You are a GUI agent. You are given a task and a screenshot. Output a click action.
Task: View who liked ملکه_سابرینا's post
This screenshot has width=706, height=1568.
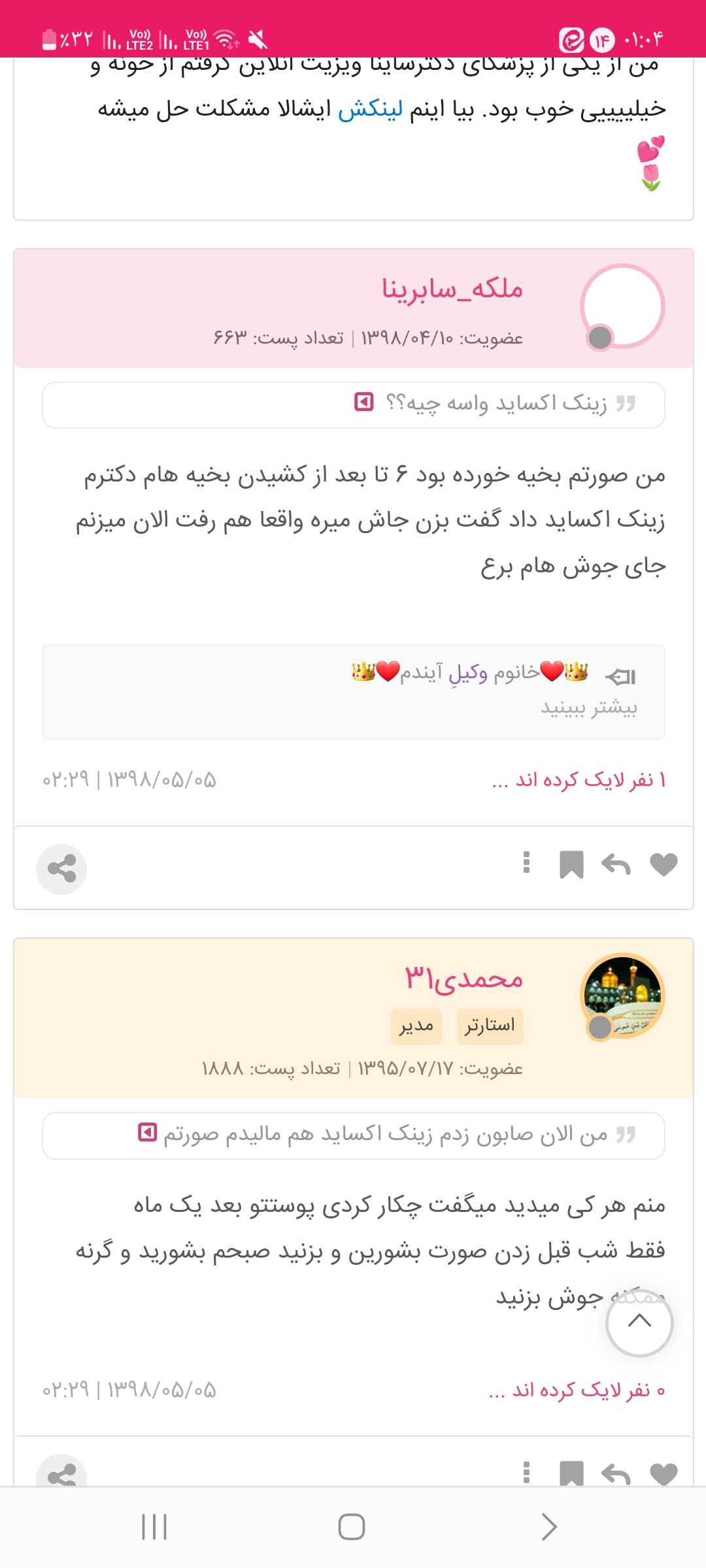click(579, 780)
